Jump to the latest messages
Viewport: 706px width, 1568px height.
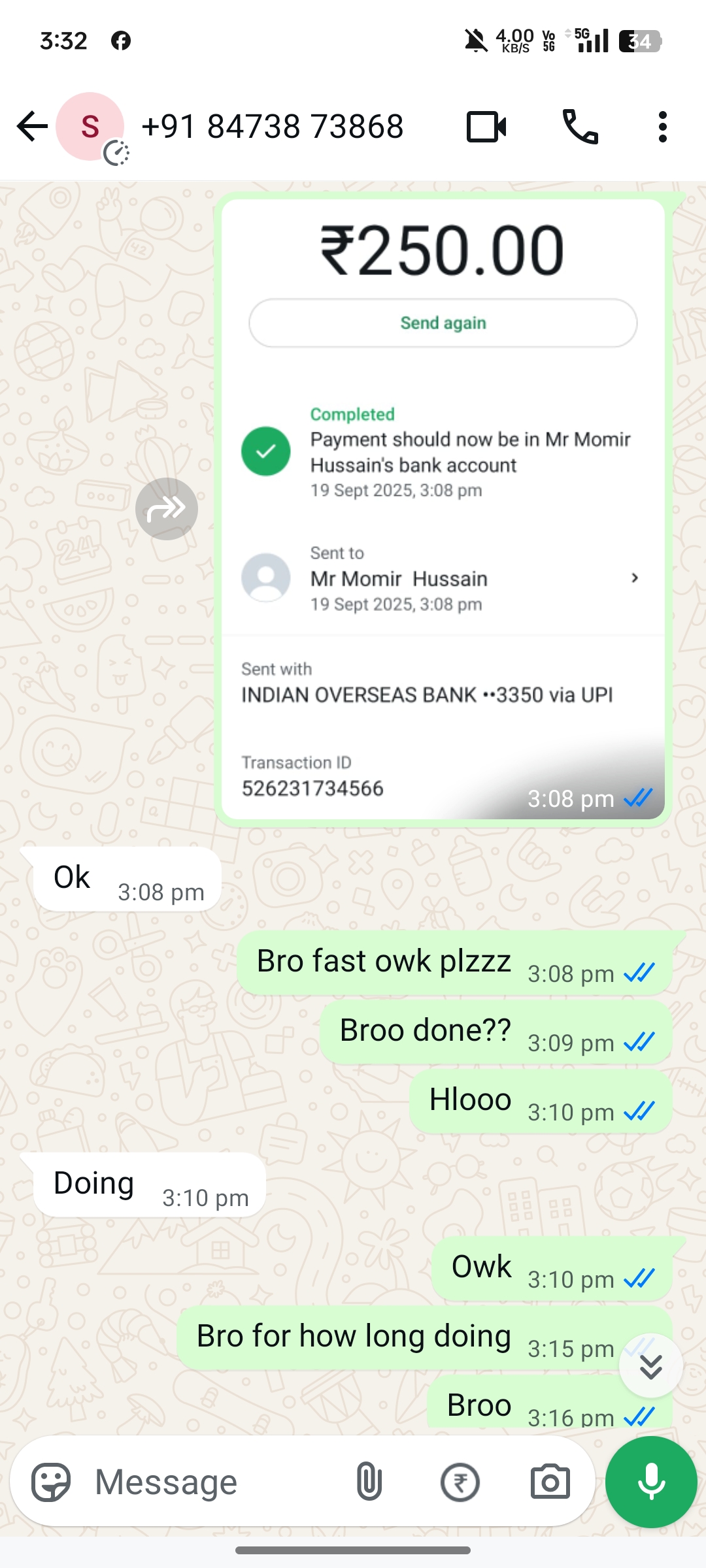(x=650, y=1366)
